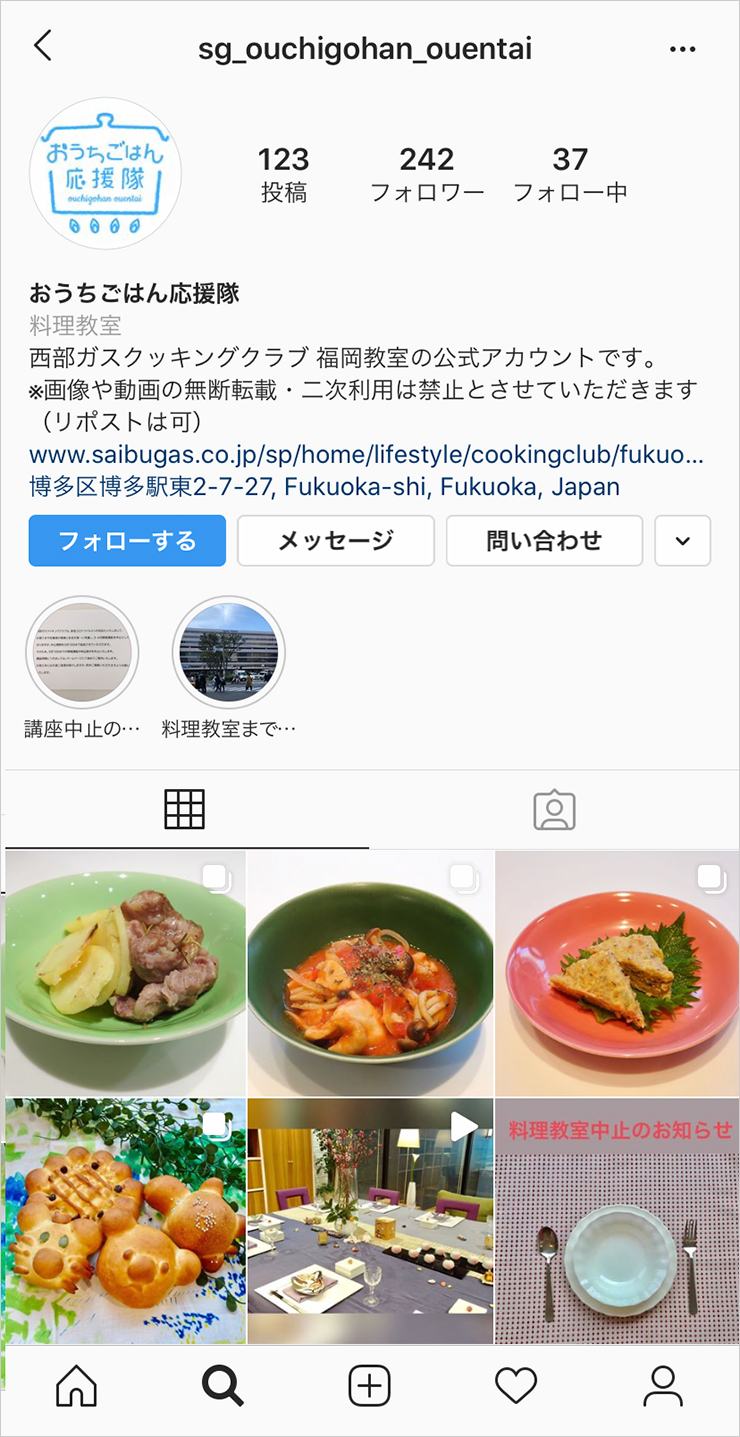View the 講座中止の… story highlight

pyautogui.click(x=82, y=653)
